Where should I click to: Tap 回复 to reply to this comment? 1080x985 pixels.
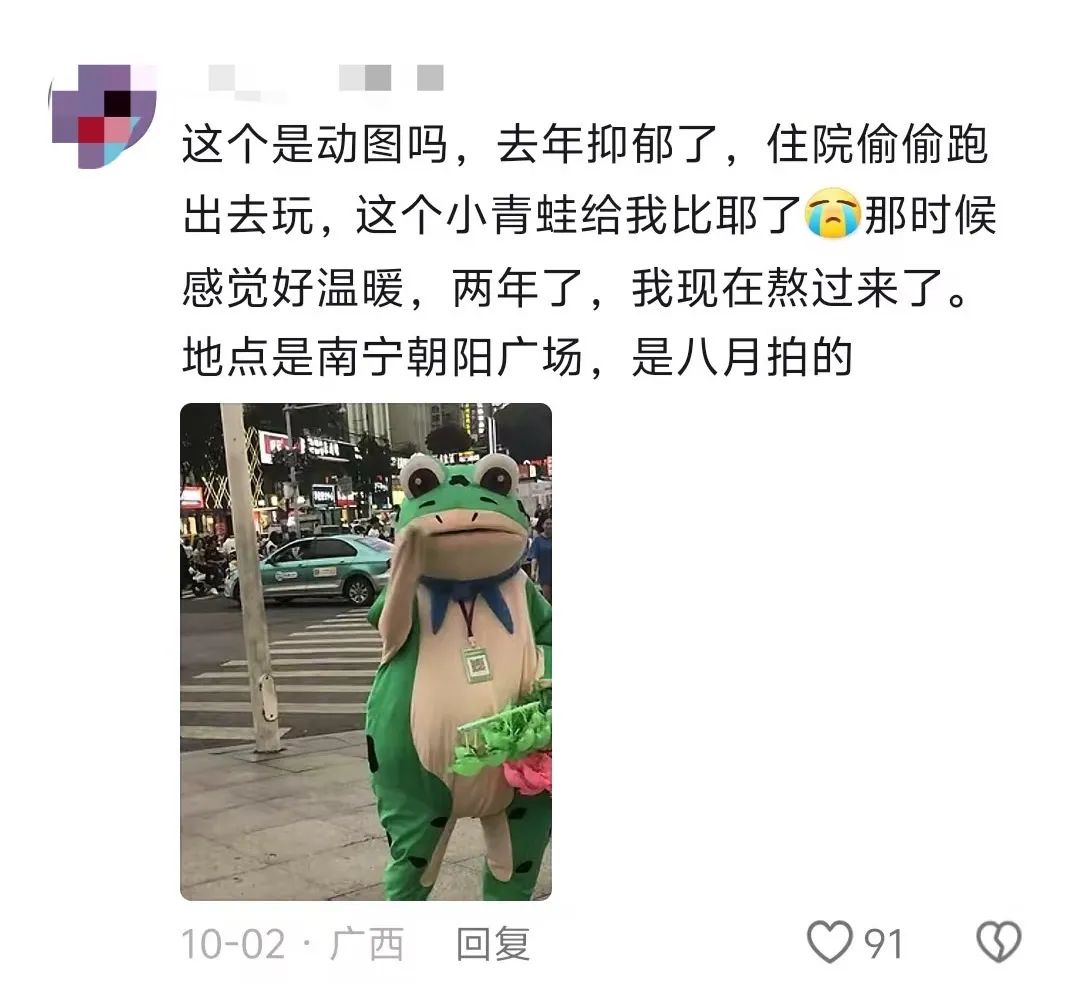tap(492, 943)
